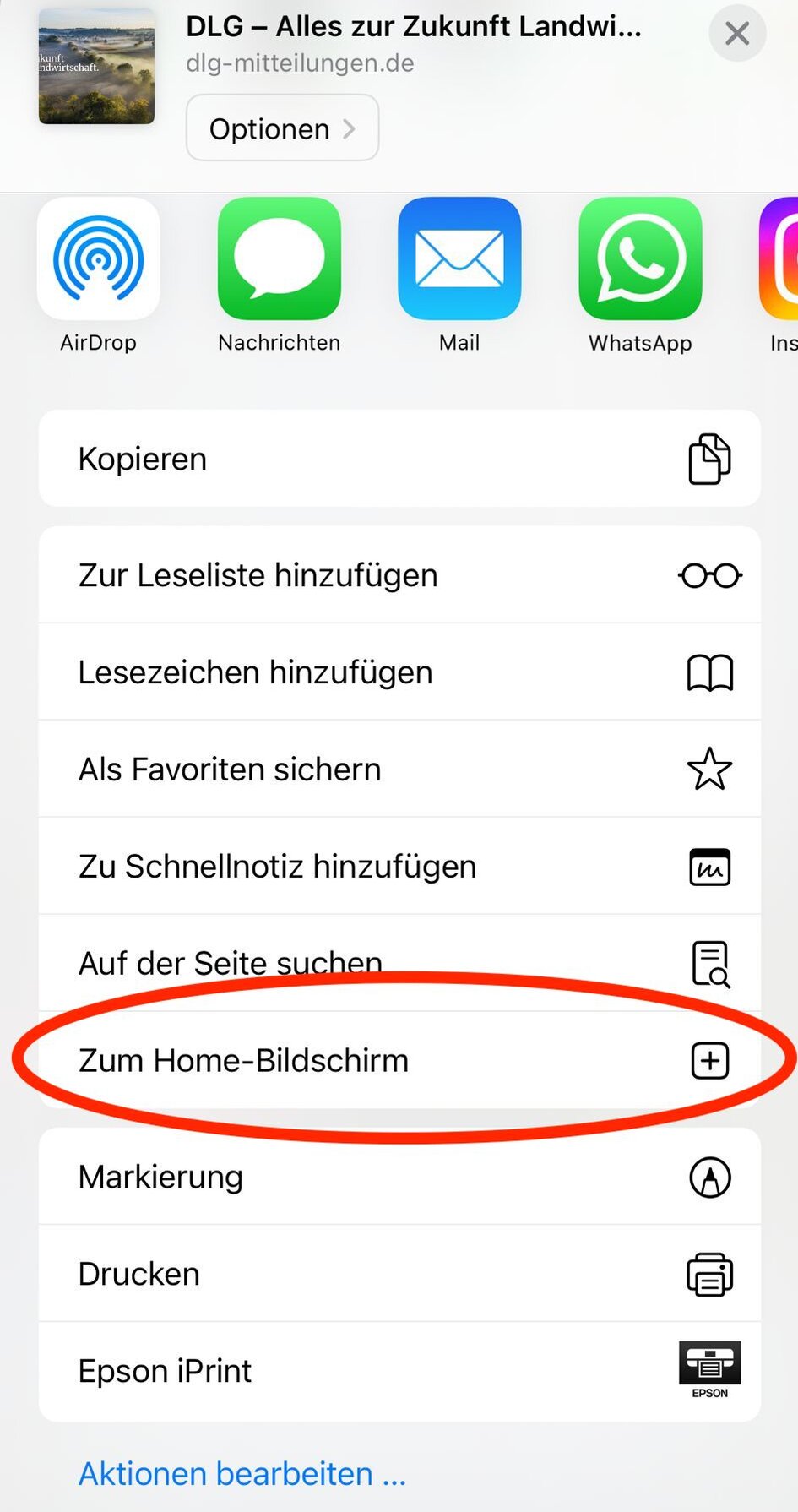Open Auf der Seite suchen

399,963
